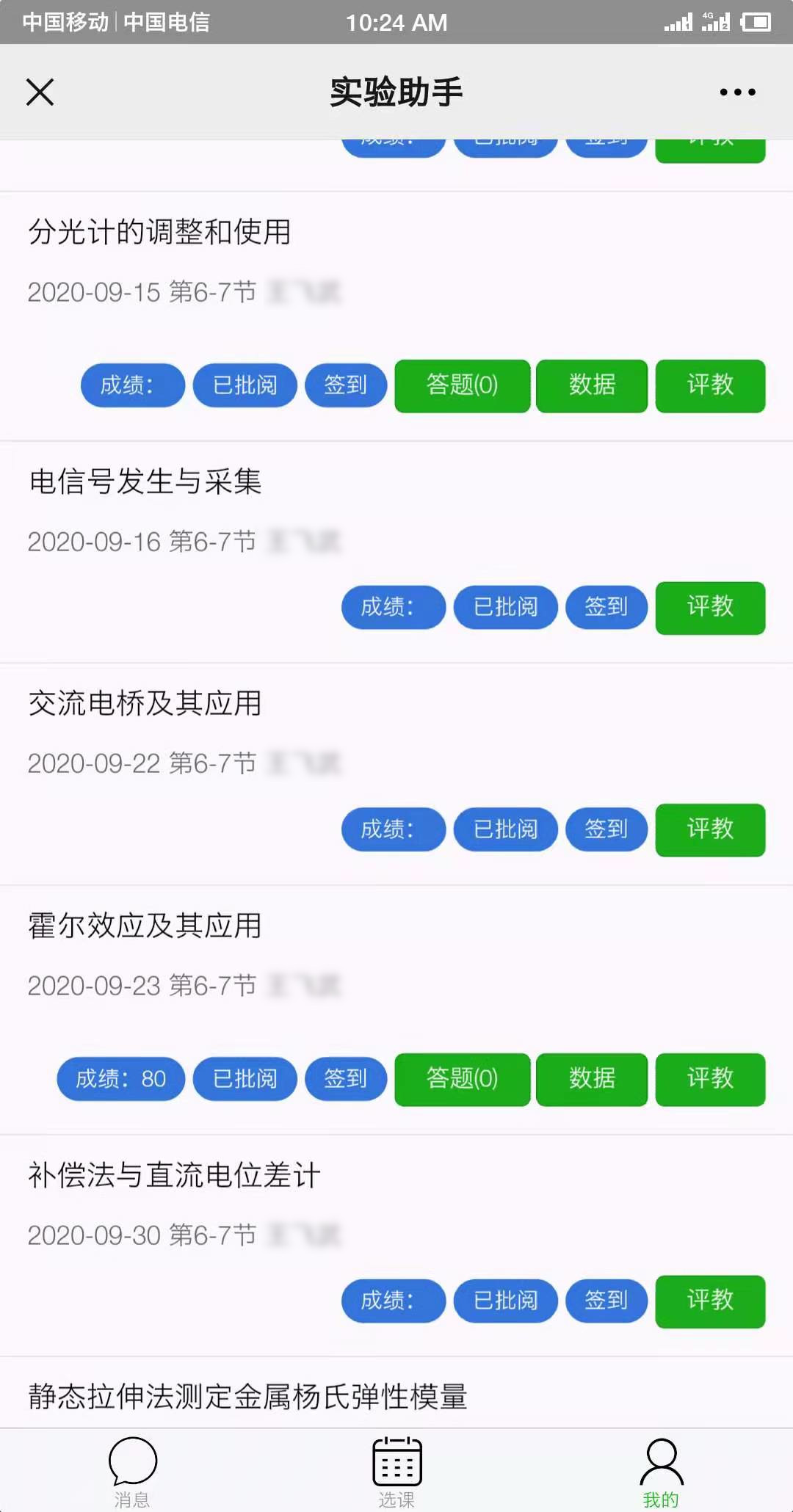Open the three-dot overflow menu
Viewport: 793px width, 1512px height.
pyautogui.click(x=737, y=92)
